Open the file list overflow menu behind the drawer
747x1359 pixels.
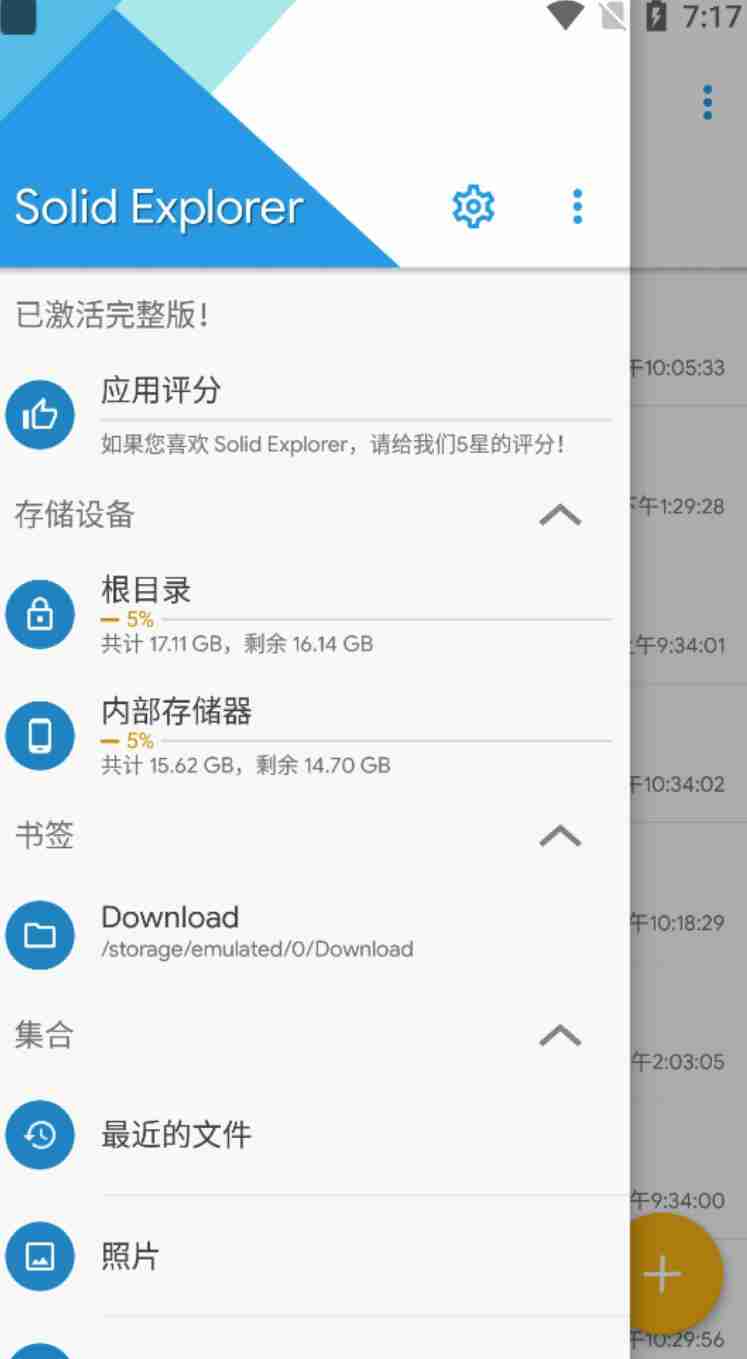click(707, 102)
